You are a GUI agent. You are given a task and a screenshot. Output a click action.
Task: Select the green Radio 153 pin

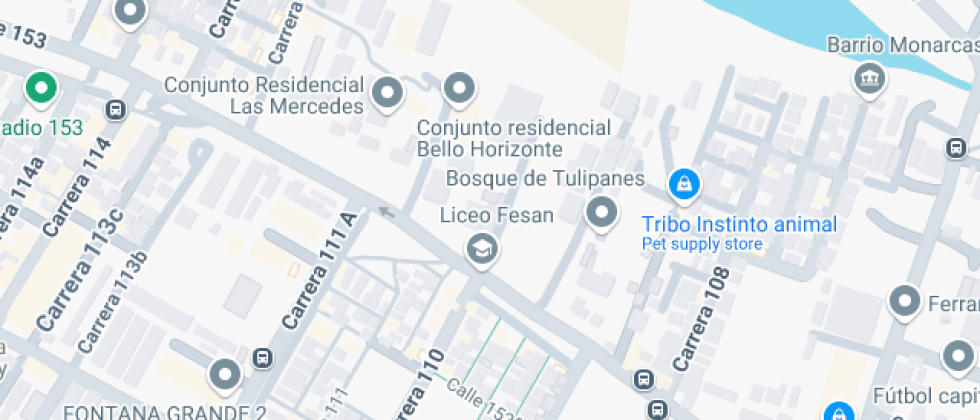(x=41, y=89)
